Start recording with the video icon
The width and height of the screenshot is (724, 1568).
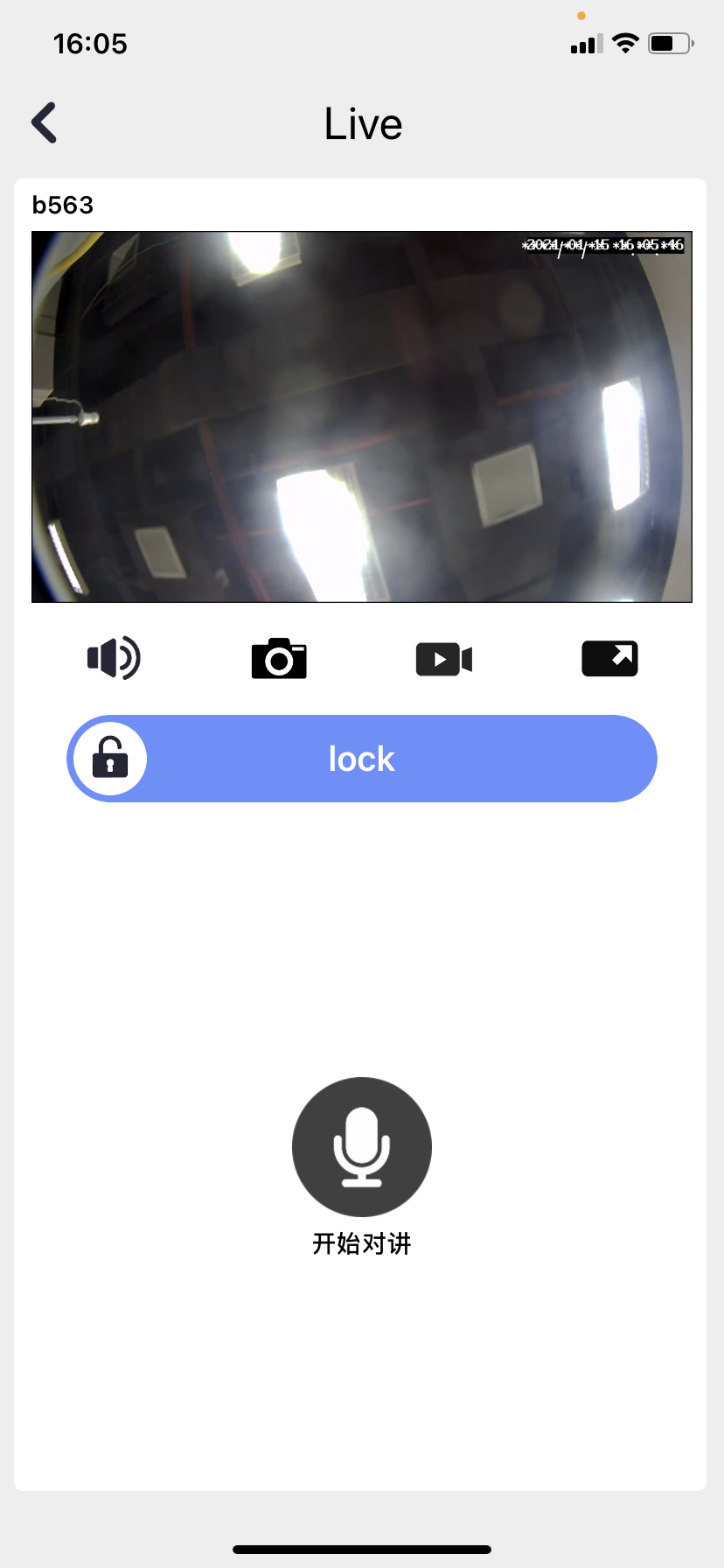[x=444, y=659]
